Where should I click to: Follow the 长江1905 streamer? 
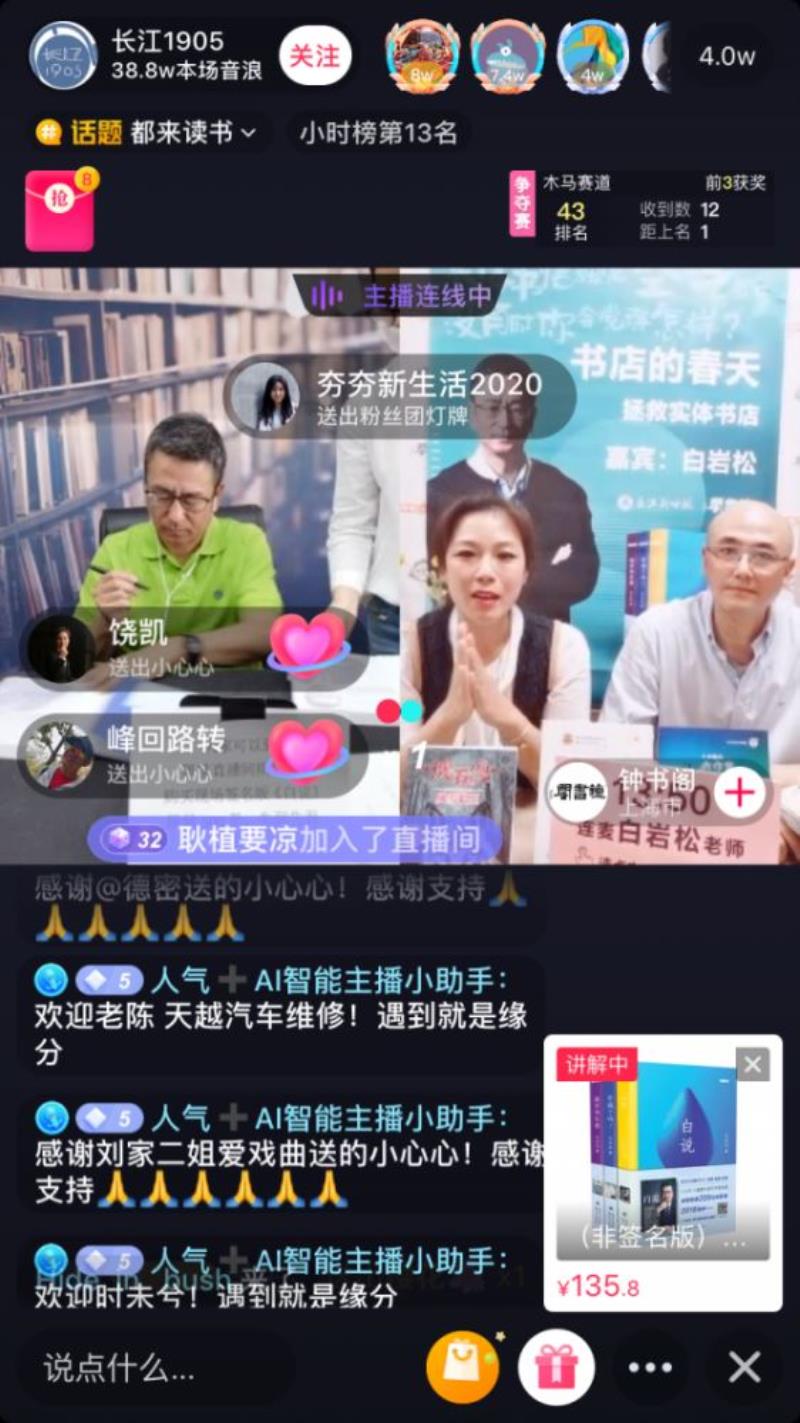pyautogui.click(x=315, y=56)
